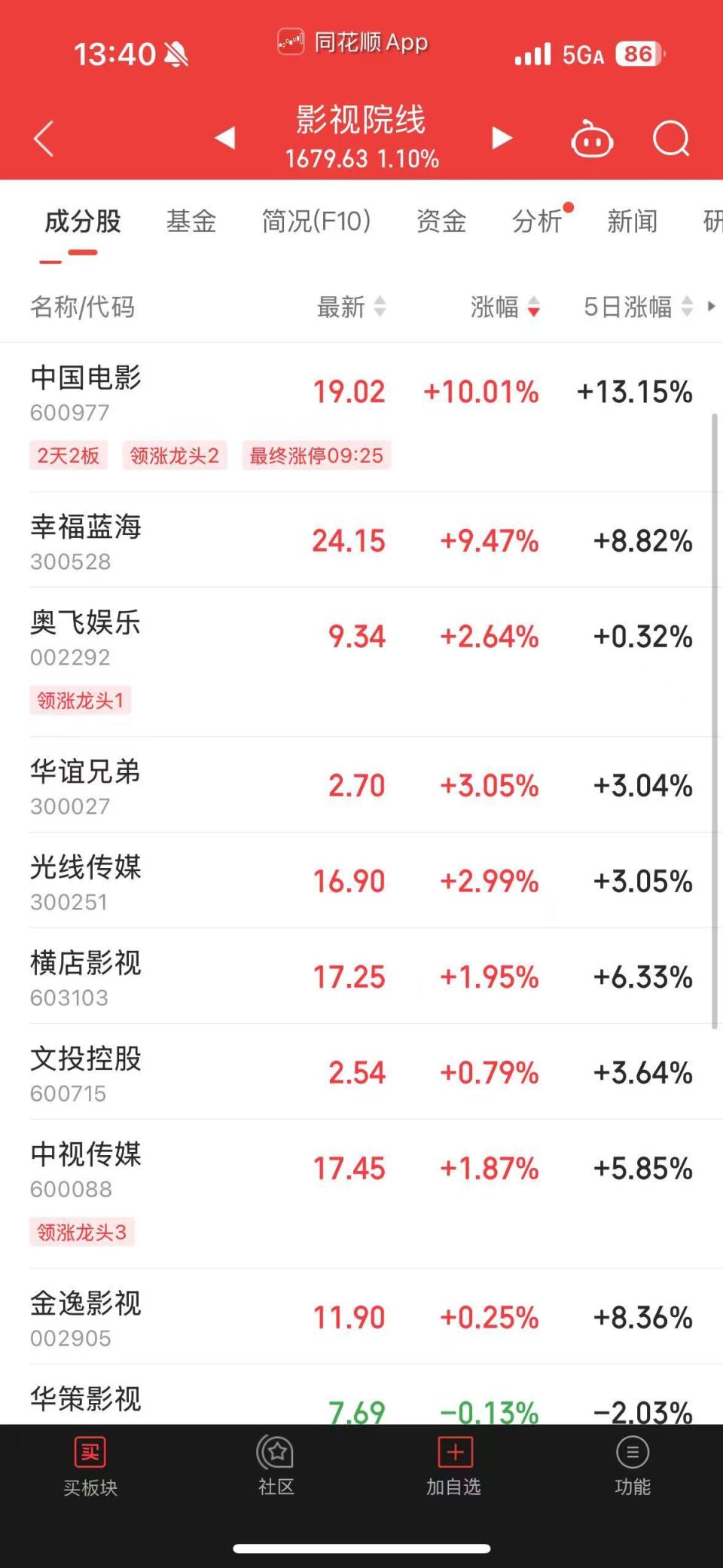Image resolution: width=723 pixels, height=1568 pixels.
Task: Go back using the back arrow
Action: [43, 139]
